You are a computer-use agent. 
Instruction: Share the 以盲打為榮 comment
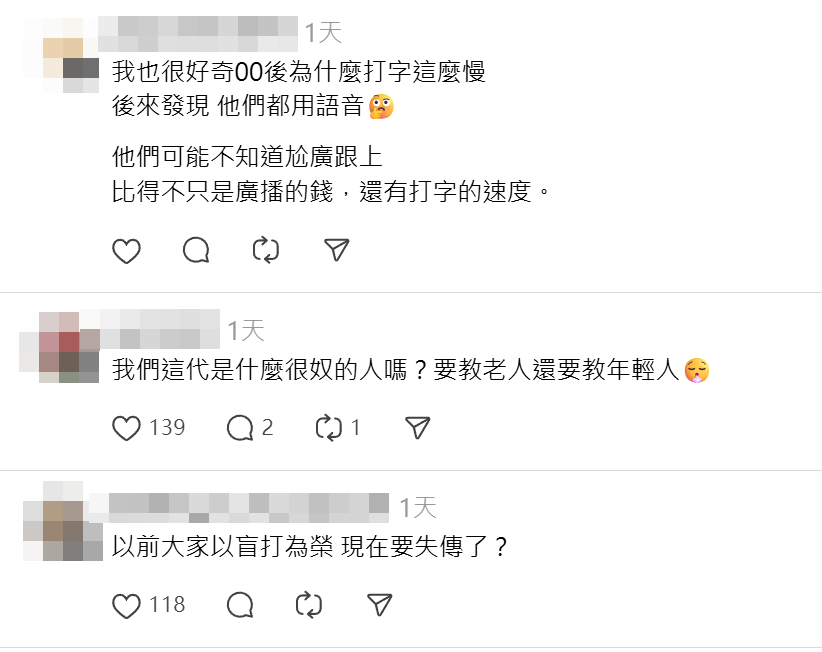tap(378, 605)
